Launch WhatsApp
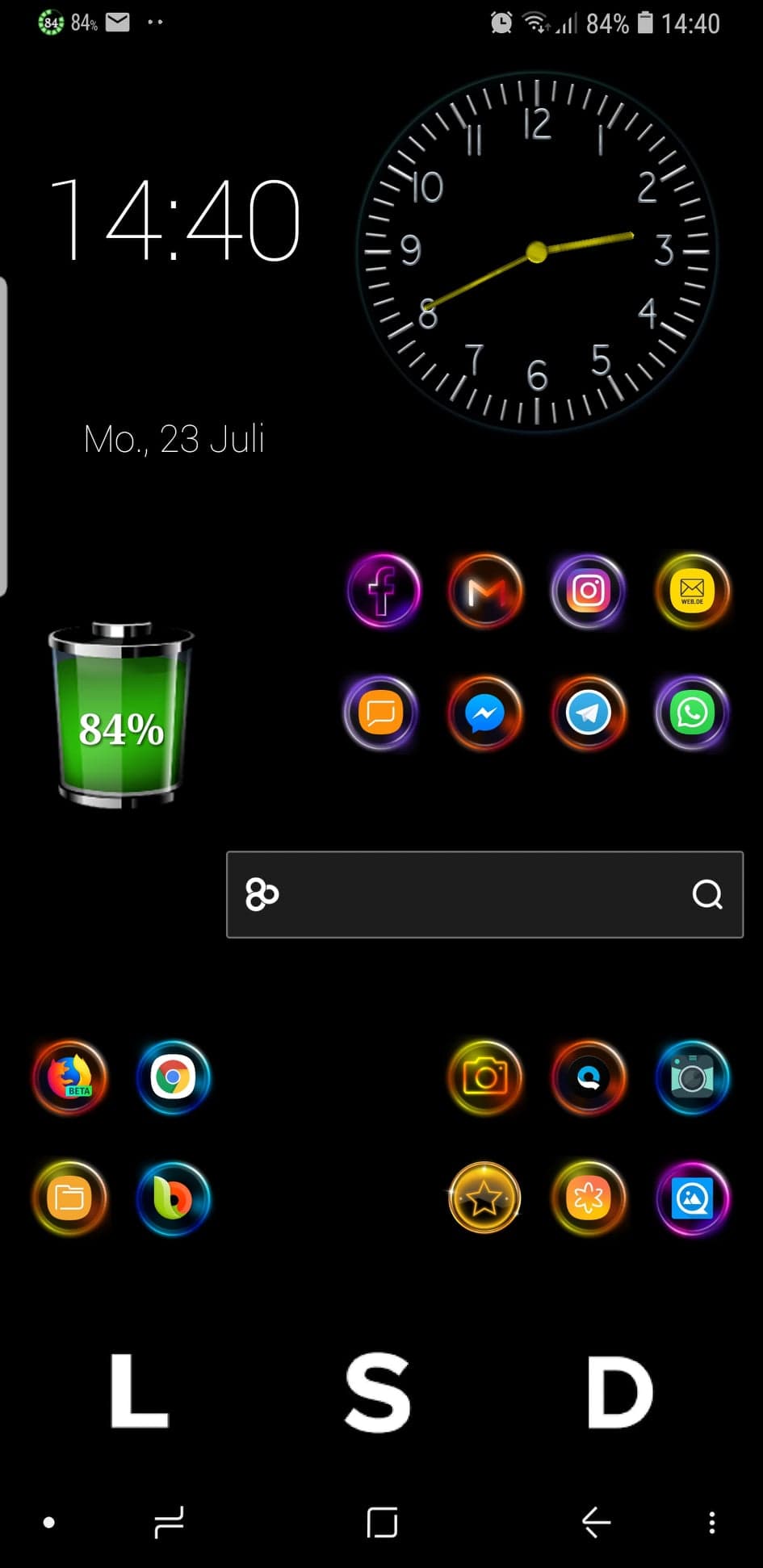 pos(692,713)
